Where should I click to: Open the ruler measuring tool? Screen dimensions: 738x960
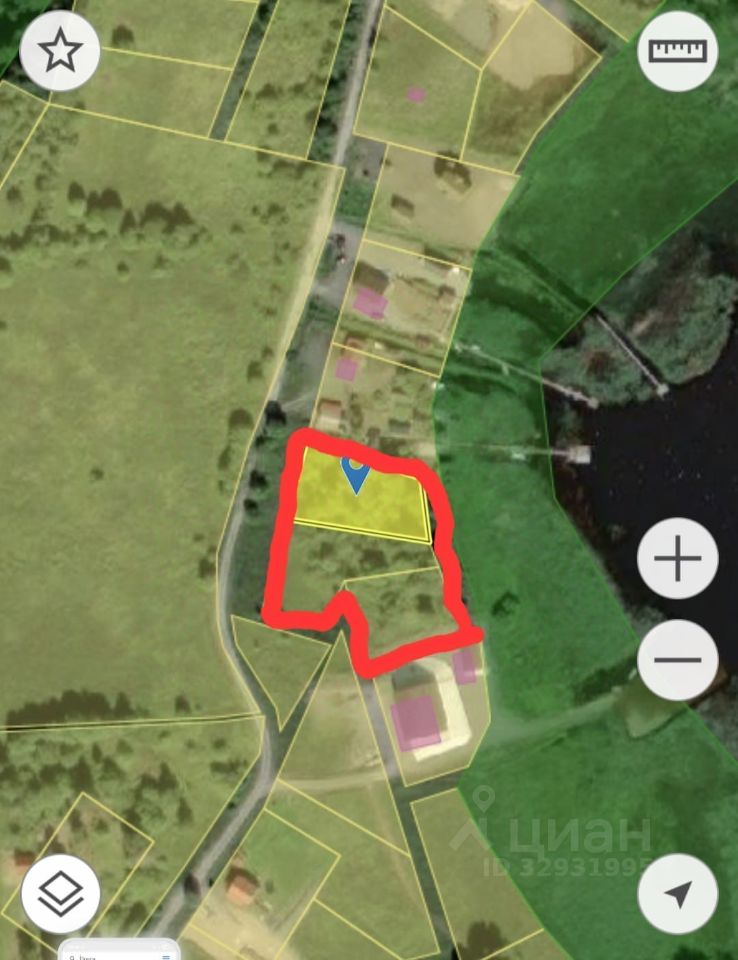677,51
